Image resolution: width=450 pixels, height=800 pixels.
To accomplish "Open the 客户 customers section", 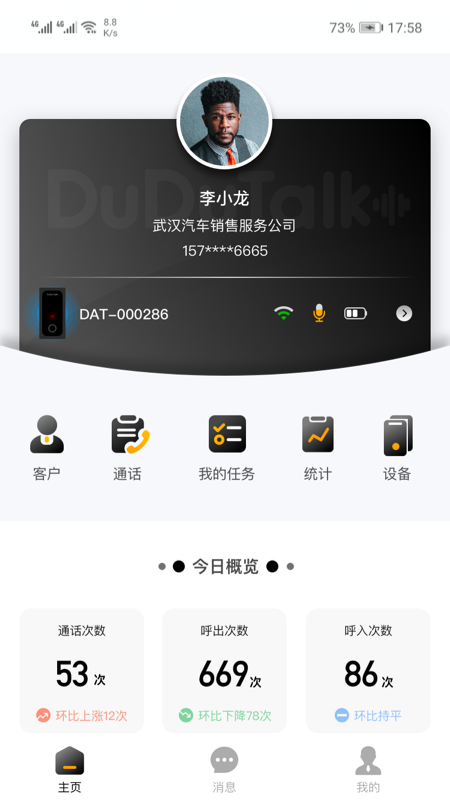I will 47,447.
